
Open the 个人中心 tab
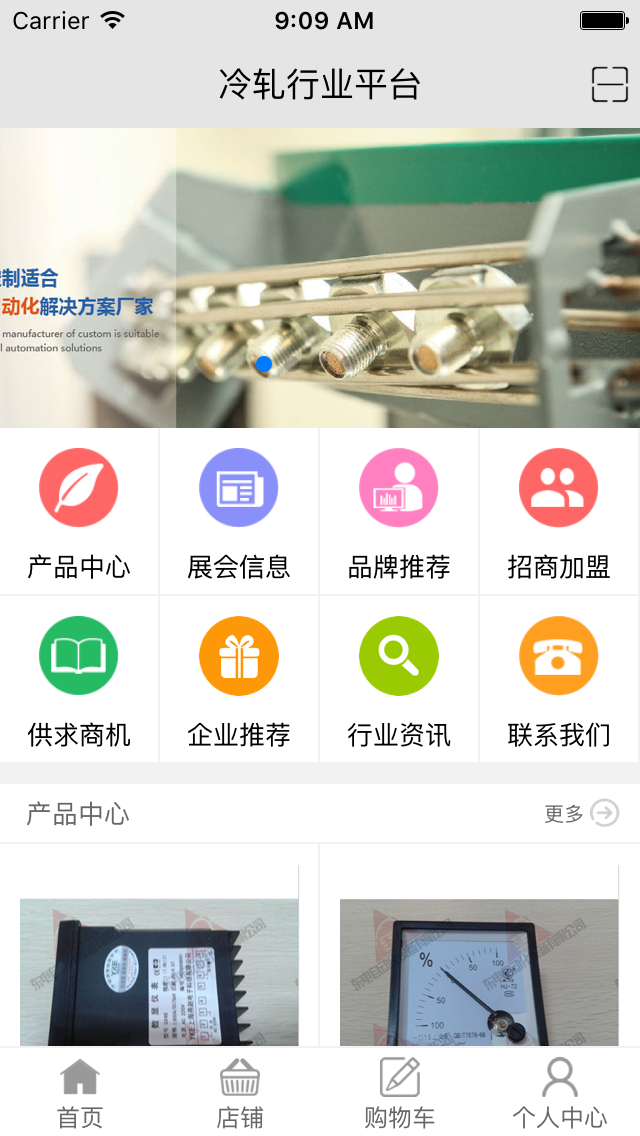560,1093
